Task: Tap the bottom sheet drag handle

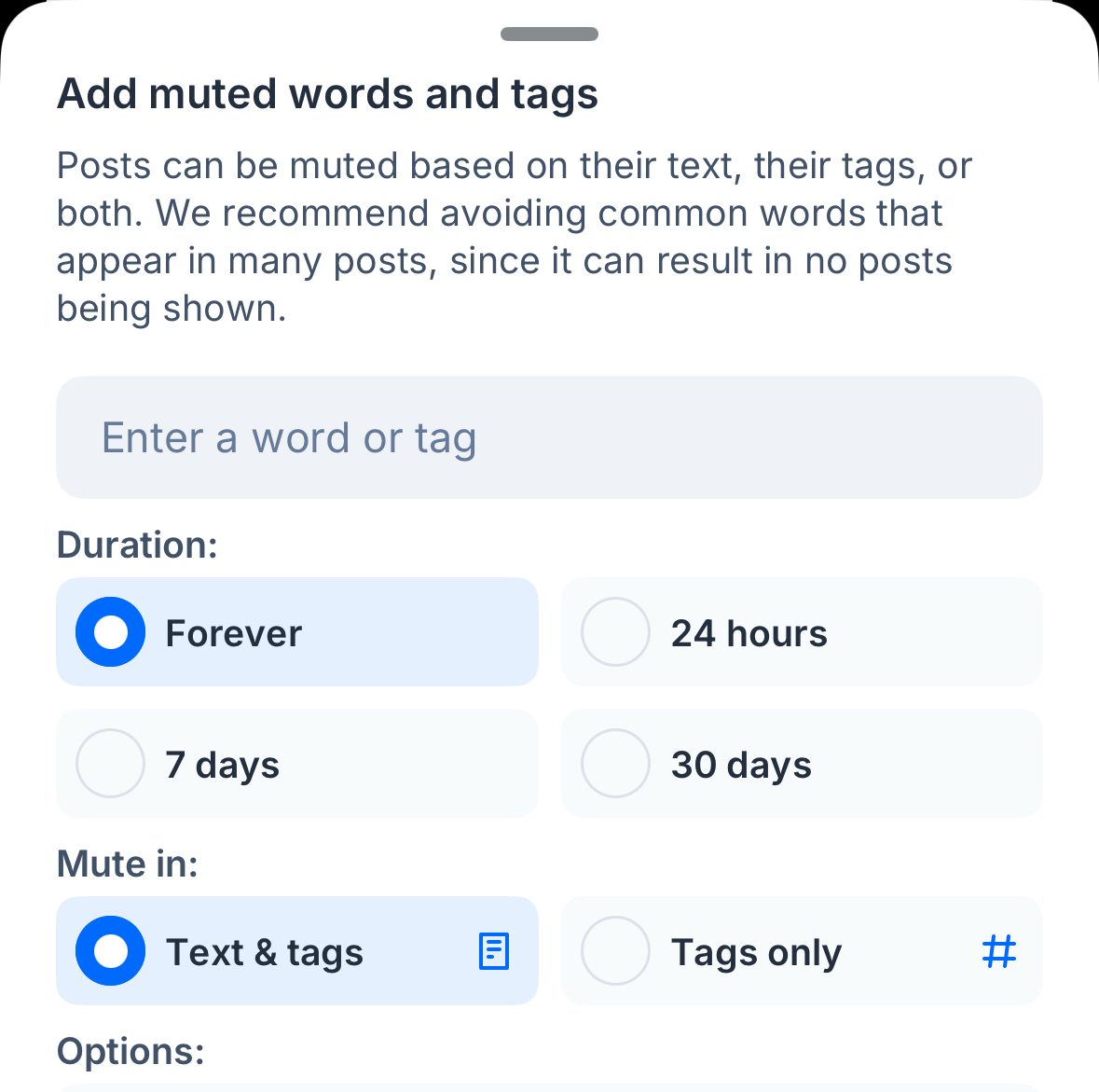Action: point(549,35)
